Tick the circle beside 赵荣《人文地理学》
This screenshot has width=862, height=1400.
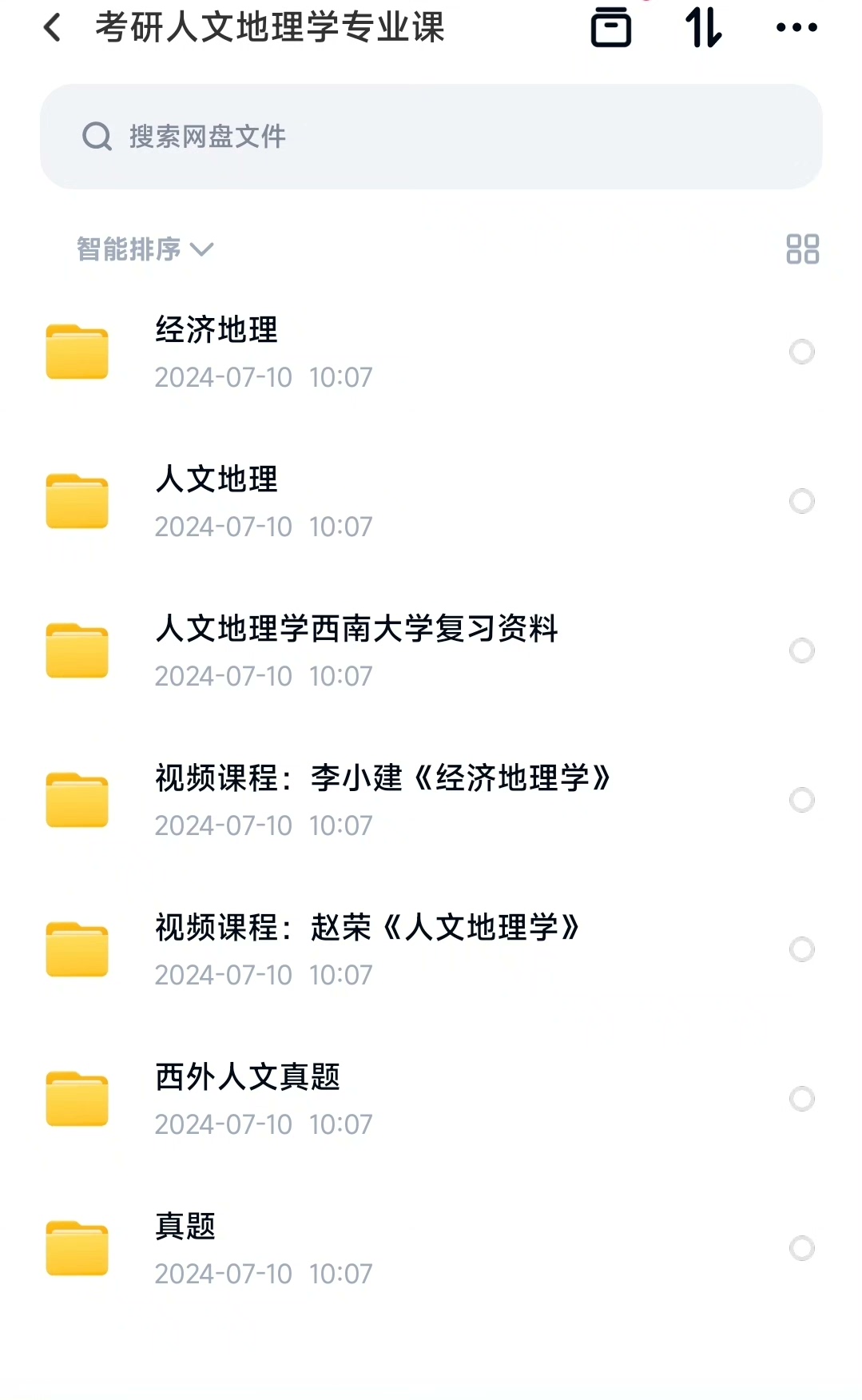coord(802,949)
